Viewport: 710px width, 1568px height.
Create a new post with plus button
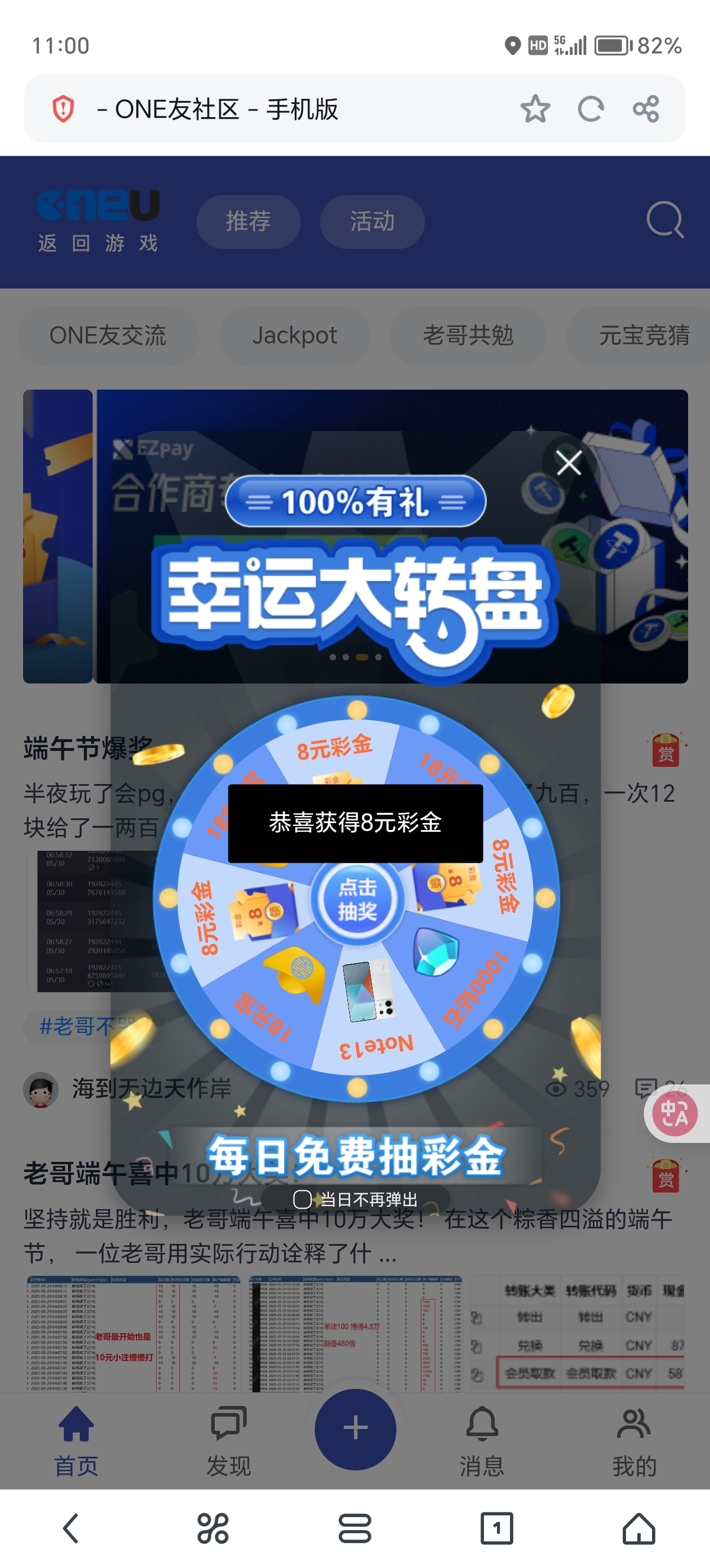pos(355,1428)
